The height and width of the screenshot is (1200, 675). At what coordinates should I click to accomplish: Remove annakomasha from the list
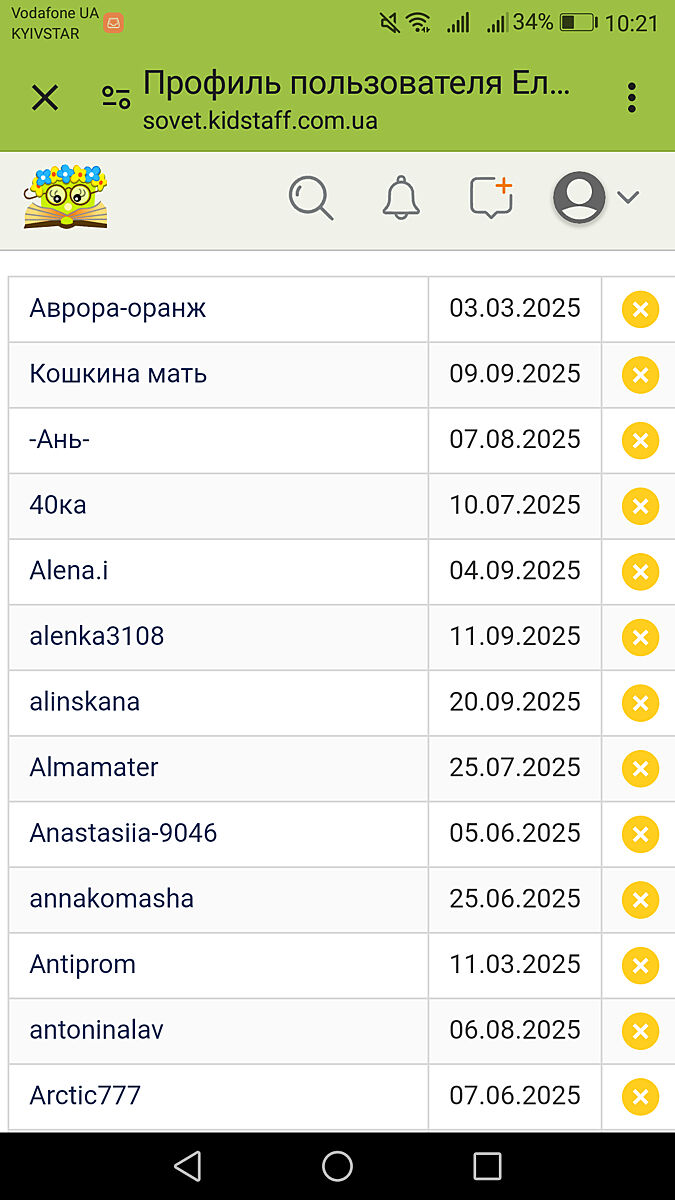pyautogui.click(x=640, y=900)
